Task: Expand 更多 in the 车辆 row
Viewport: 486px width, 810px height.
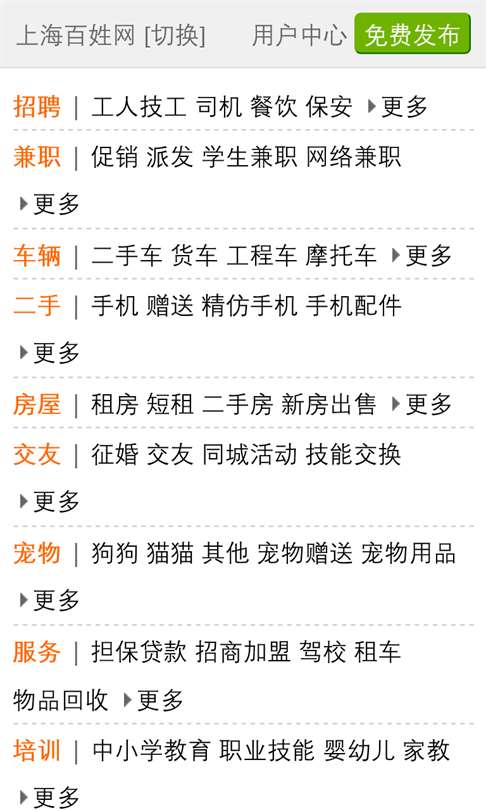Action: tap(422, 256)
